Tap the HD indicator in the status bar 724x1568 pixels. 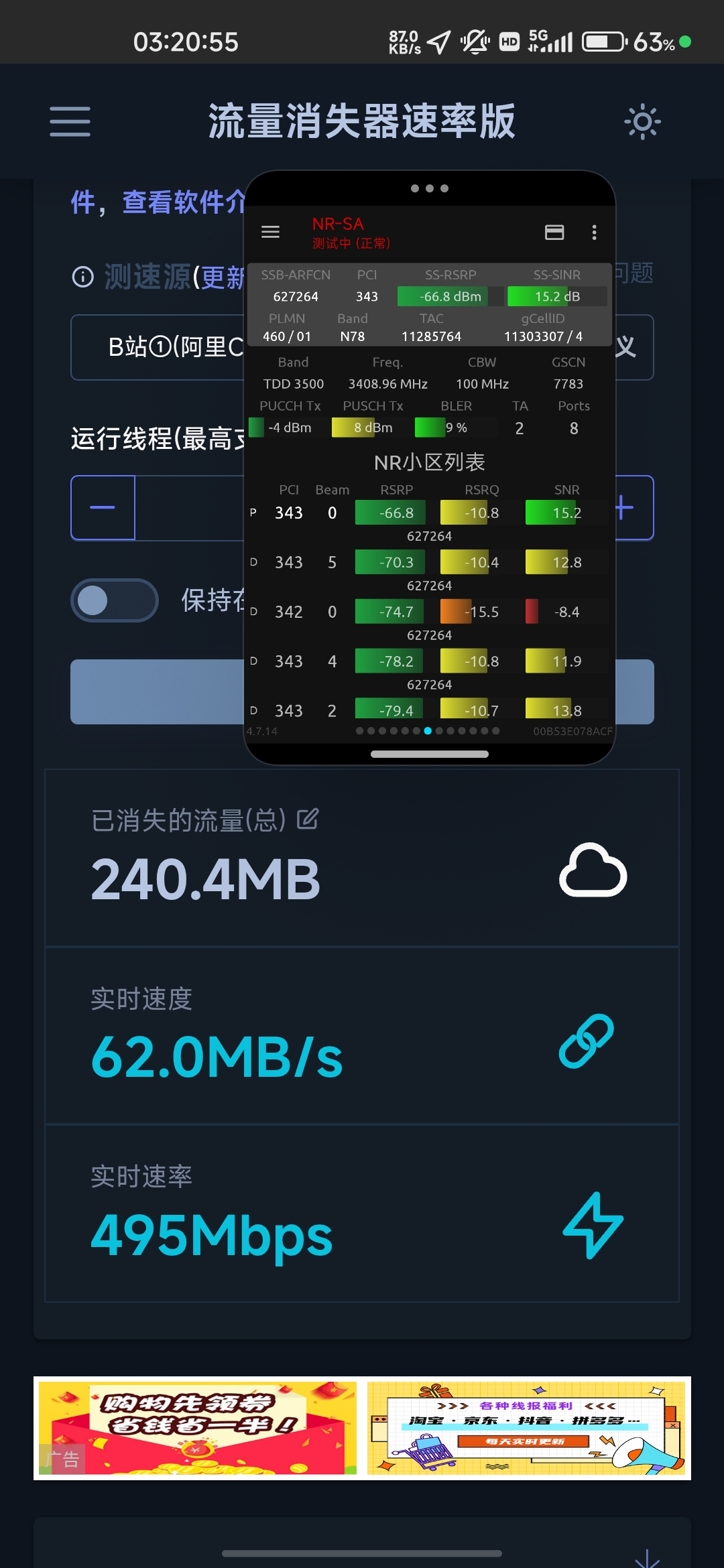tap(508, 42)
